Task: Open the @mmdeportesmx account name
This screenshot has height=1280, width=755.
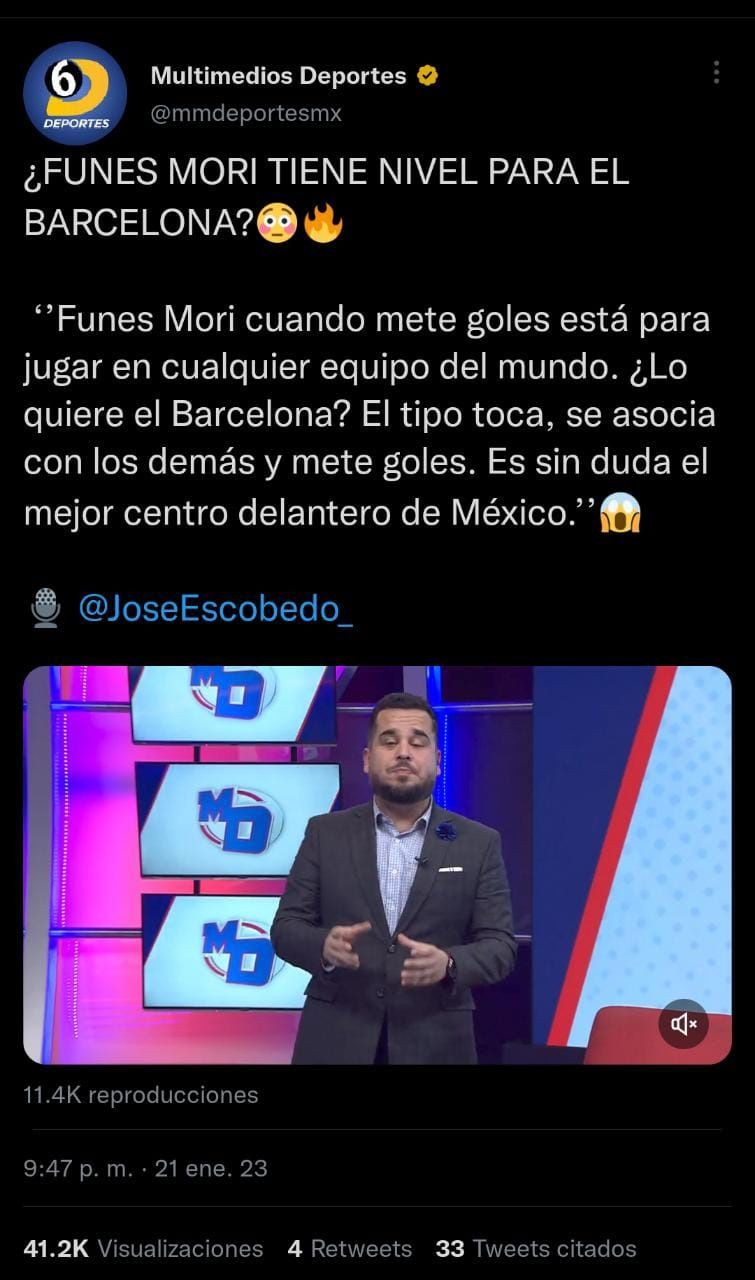Action: [x=246, y=113]
